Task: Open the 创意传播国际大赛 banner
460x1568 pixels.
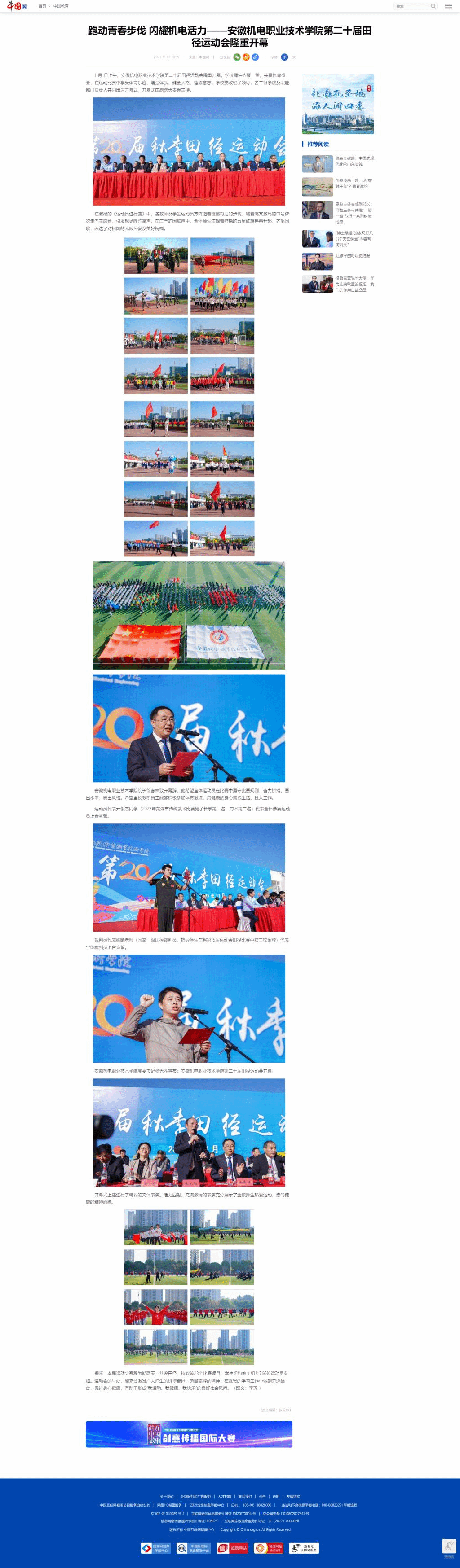Action: point(189,1434)
